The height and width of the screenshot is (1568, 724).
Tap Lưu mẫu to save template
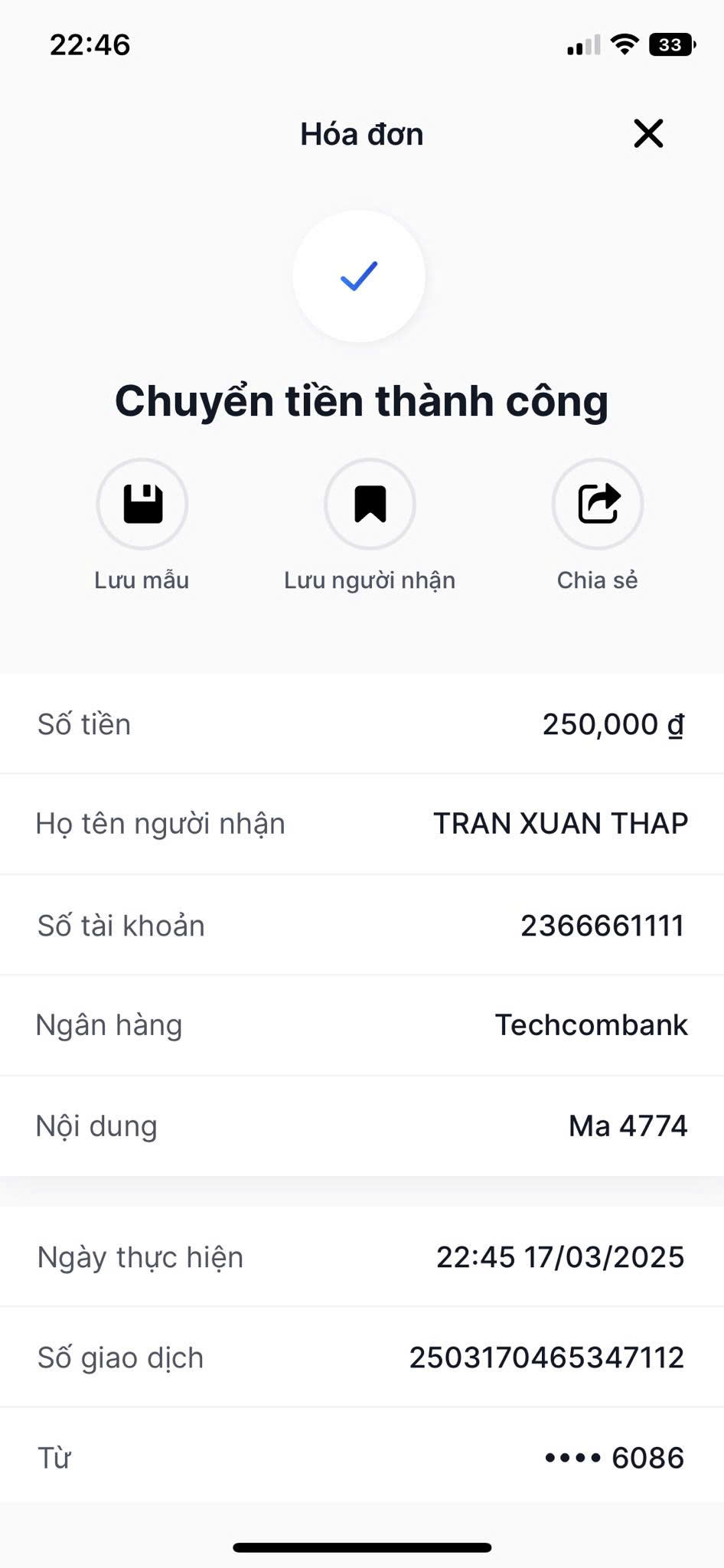click(x=142, y=504)
